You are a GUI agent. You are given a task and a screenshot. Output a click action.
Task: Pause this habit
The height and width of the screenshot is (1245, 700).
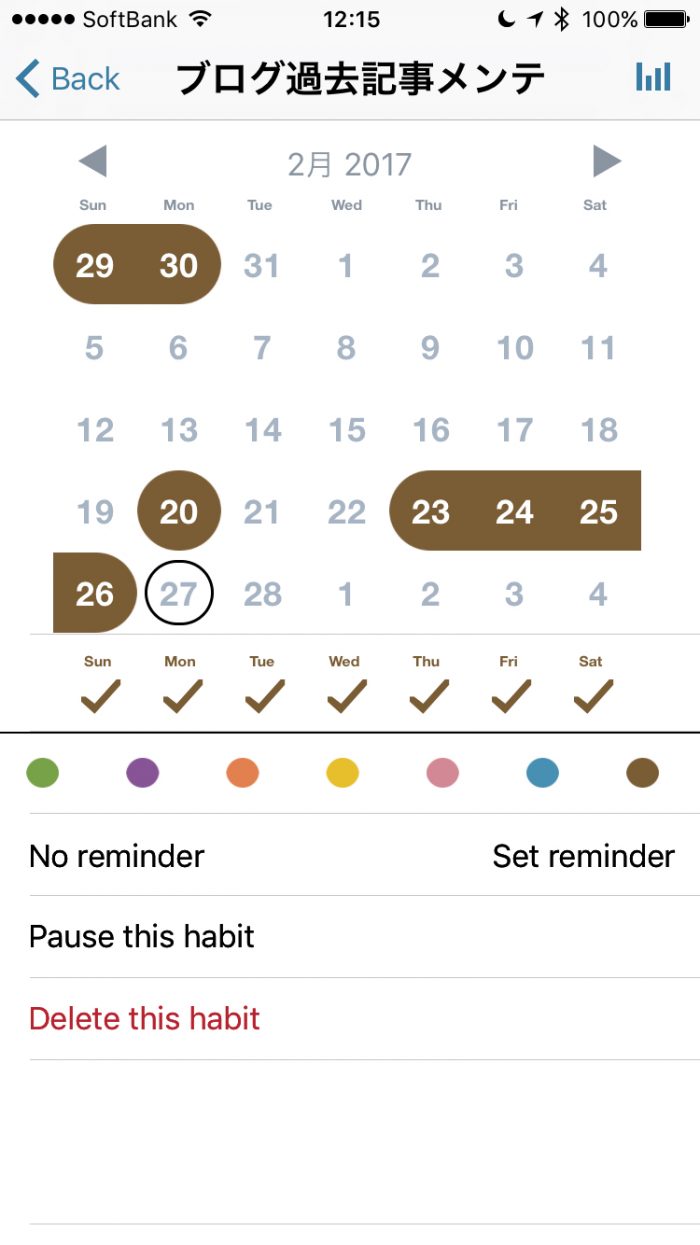click(x=142, y=937)
